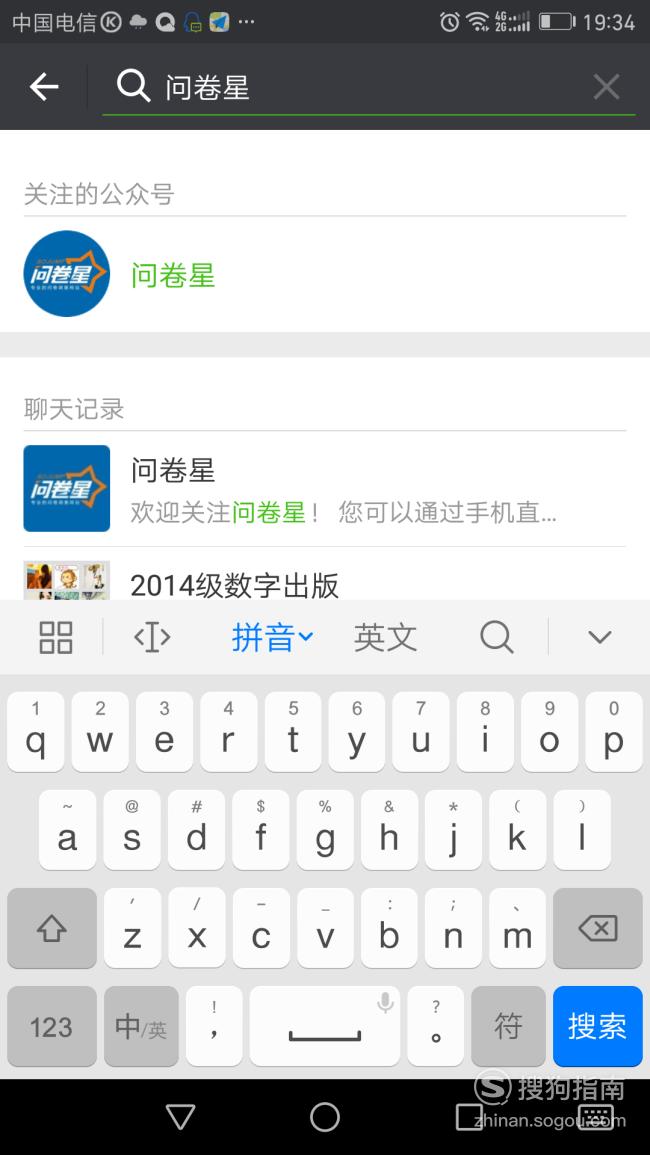Toggle the shift key
Viewport: 650px width, 1155px height.
click(x=52, y=928)
